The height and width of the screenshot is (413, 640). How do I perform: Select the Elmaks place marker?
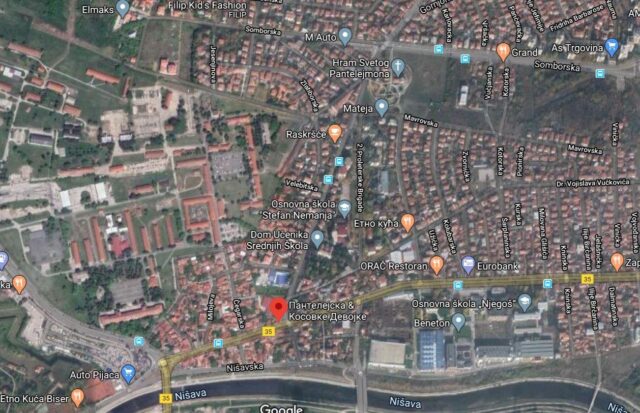point(123,8)
